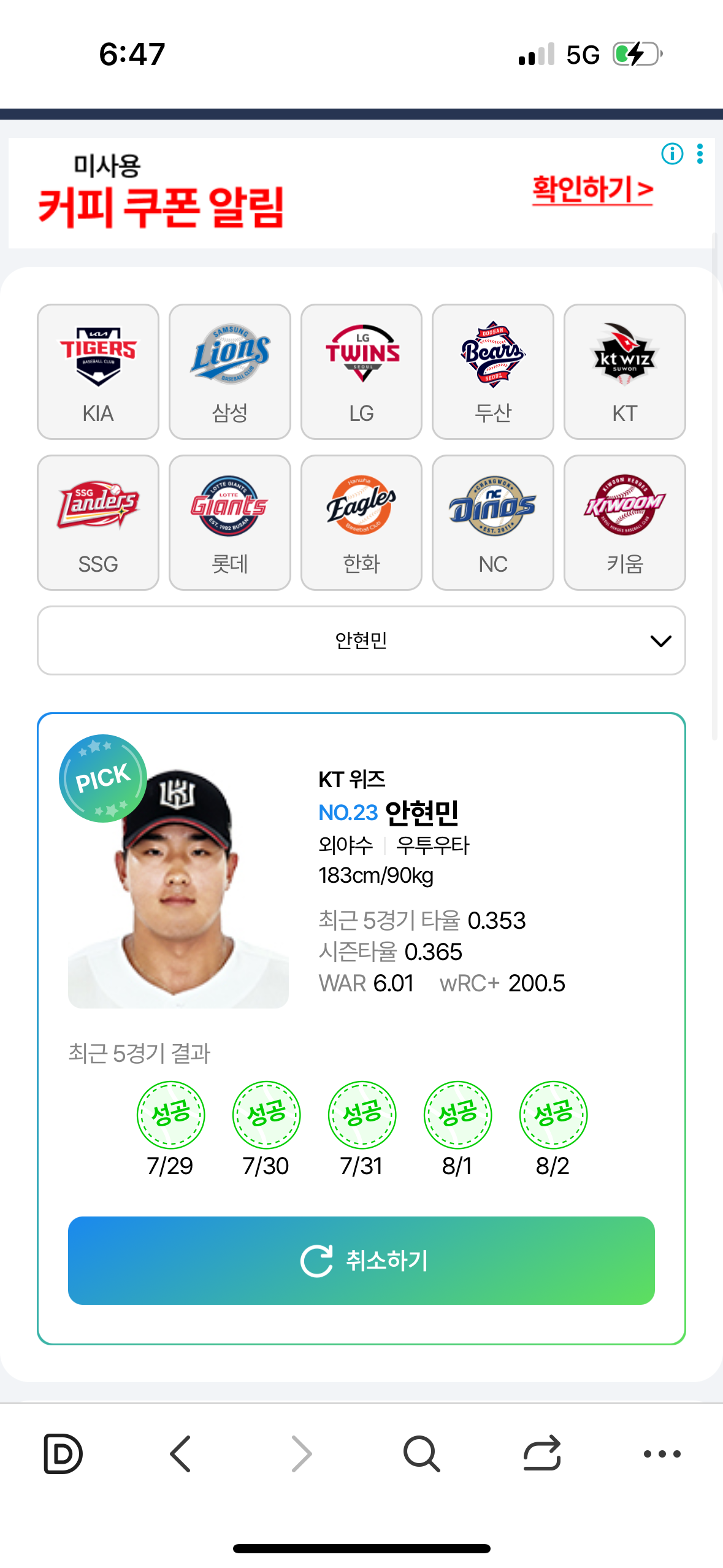
Task: Select the KT Wiz team
Action: [x=625, y=372]
